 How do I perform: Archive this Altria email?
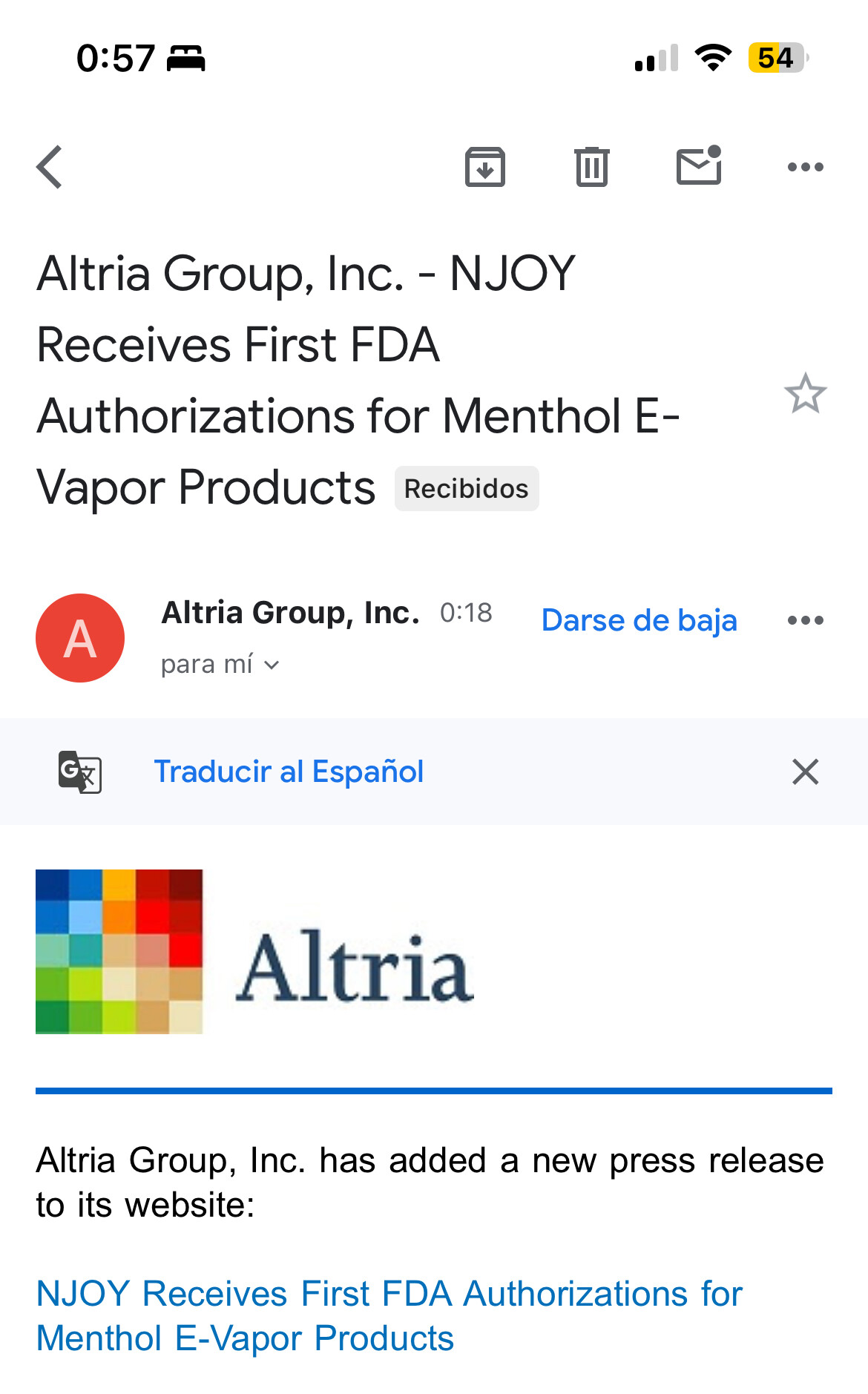point(485,167)
